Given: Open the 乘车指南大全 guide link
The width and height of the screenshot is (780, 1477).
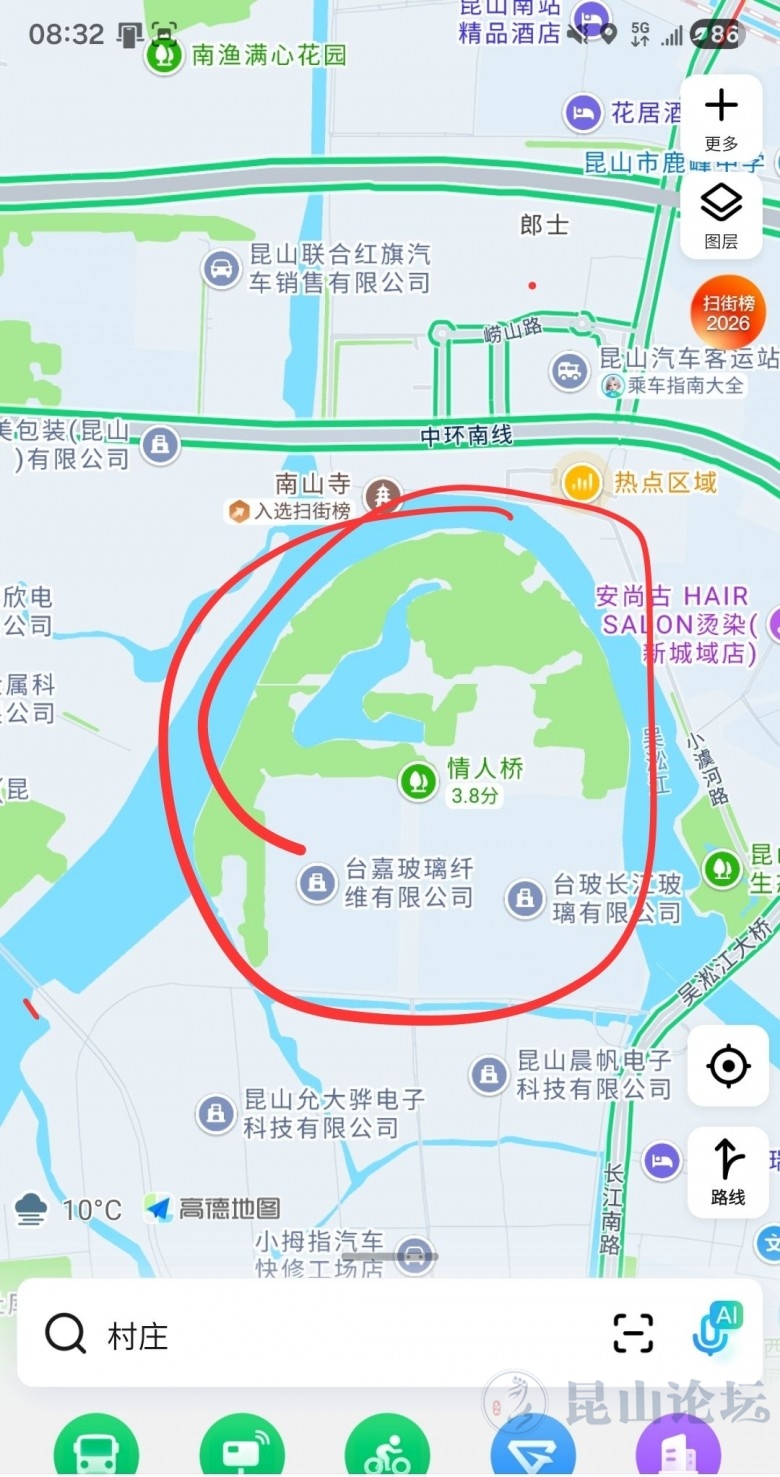Looking at the screenshot, I should tap(673, 385).
